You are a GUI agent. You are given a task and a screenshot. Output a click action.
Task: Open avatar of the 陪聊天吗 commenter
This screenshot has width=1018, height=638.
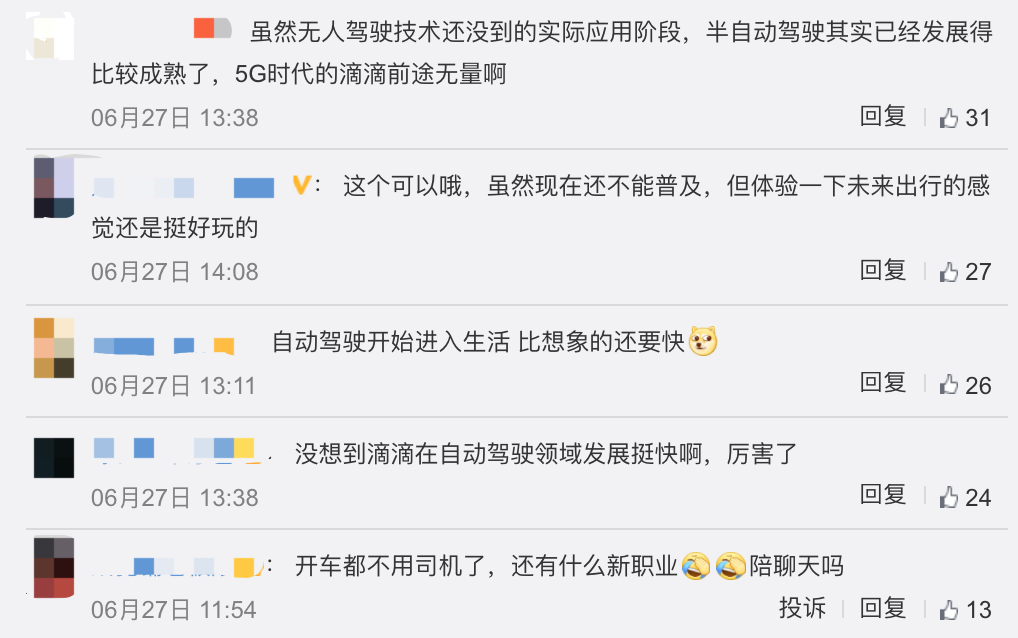point(54,567)
